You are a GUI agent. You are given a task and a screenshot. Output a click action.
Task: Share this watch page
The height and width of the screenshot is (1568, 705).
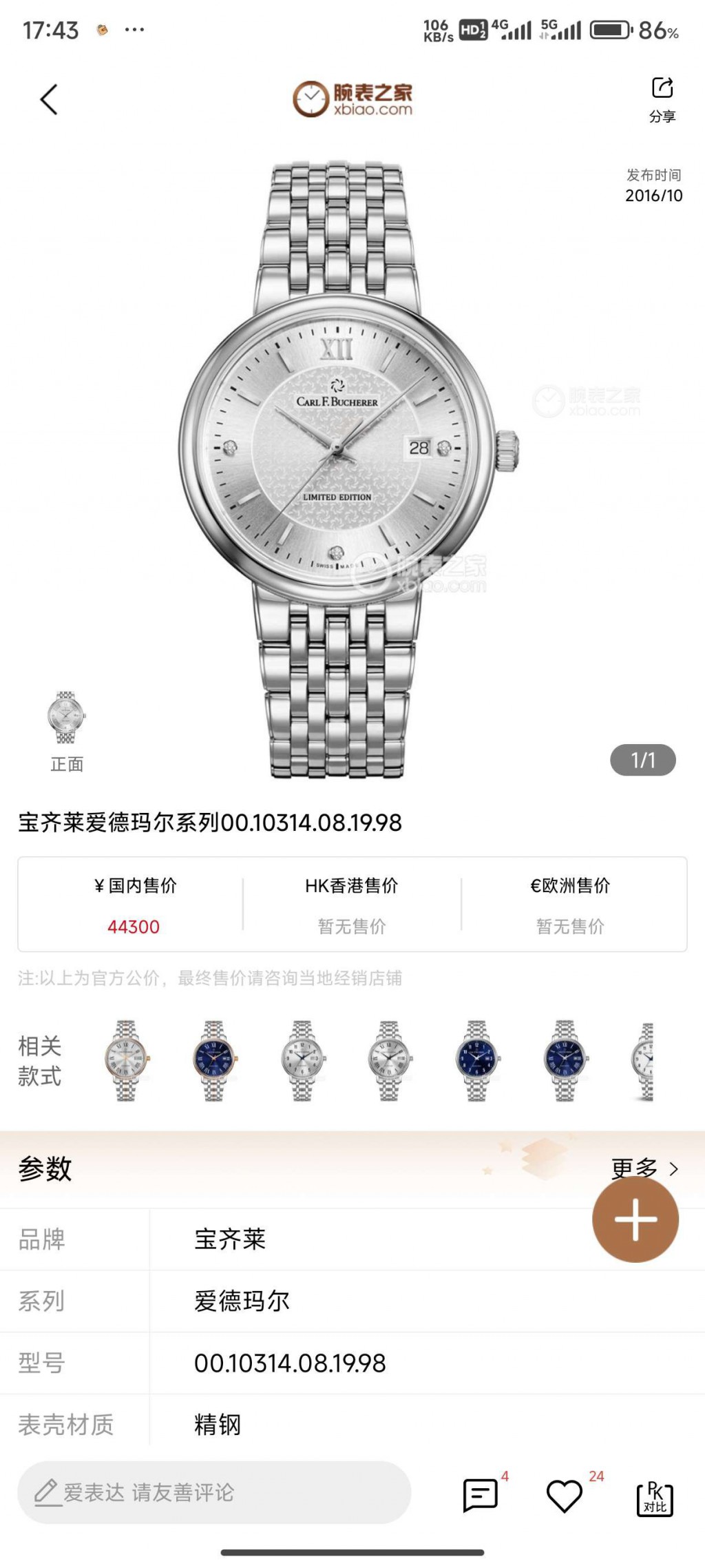tap(662, 99)
